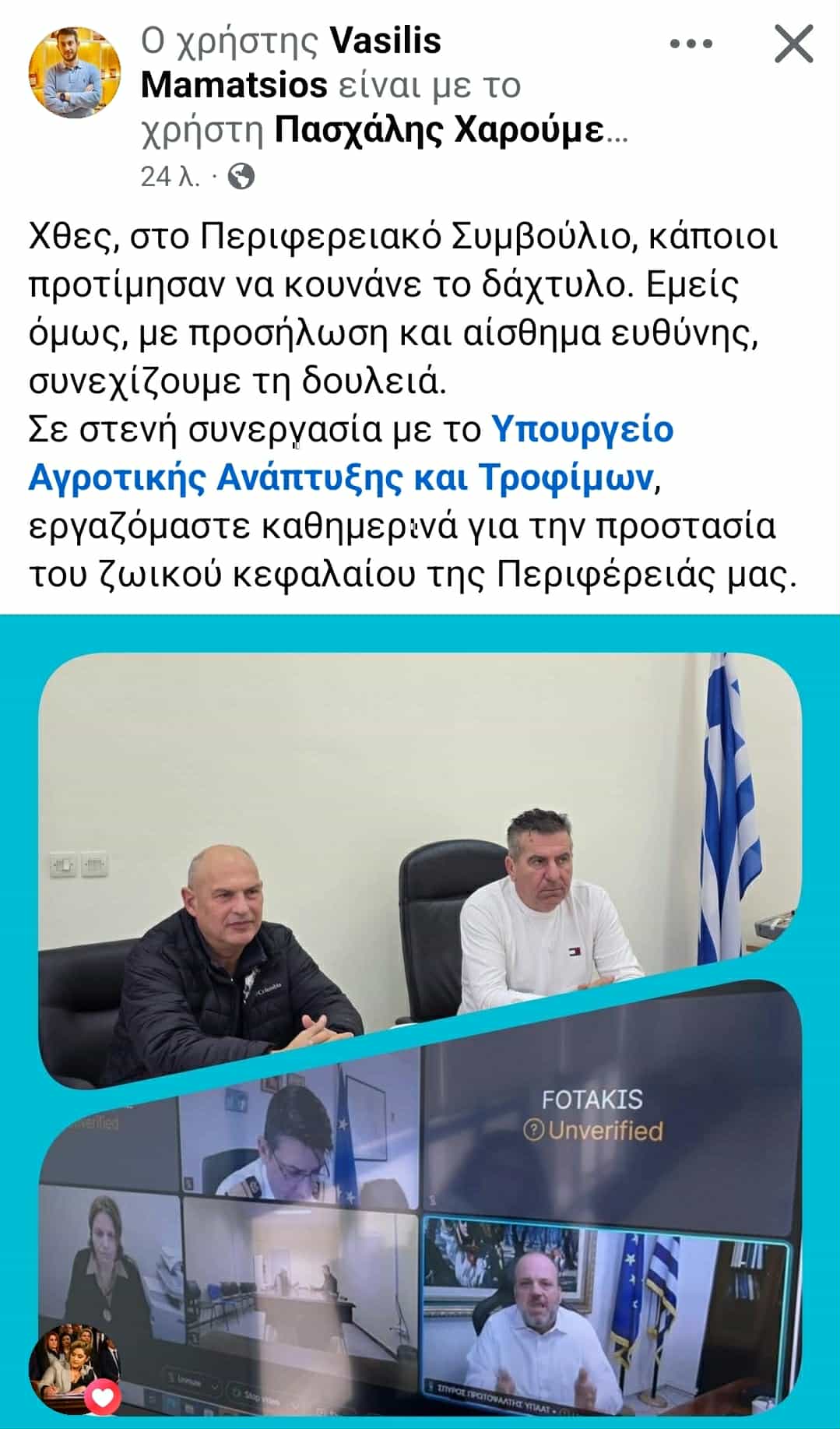Close the post with the X icon
This screenshot has width=840, height=1429.
(793, 44)
